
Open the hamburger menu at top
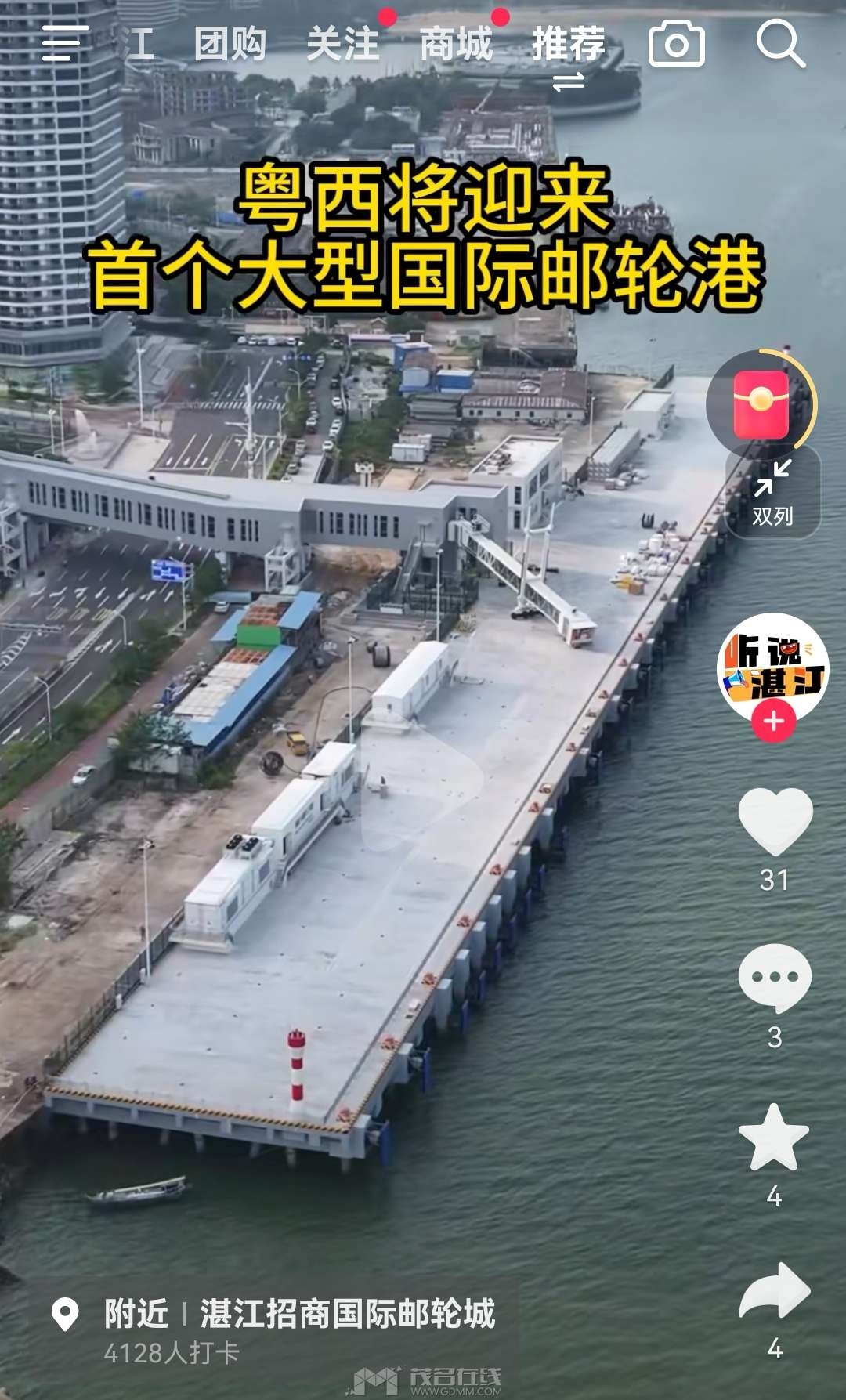[64, 43]
